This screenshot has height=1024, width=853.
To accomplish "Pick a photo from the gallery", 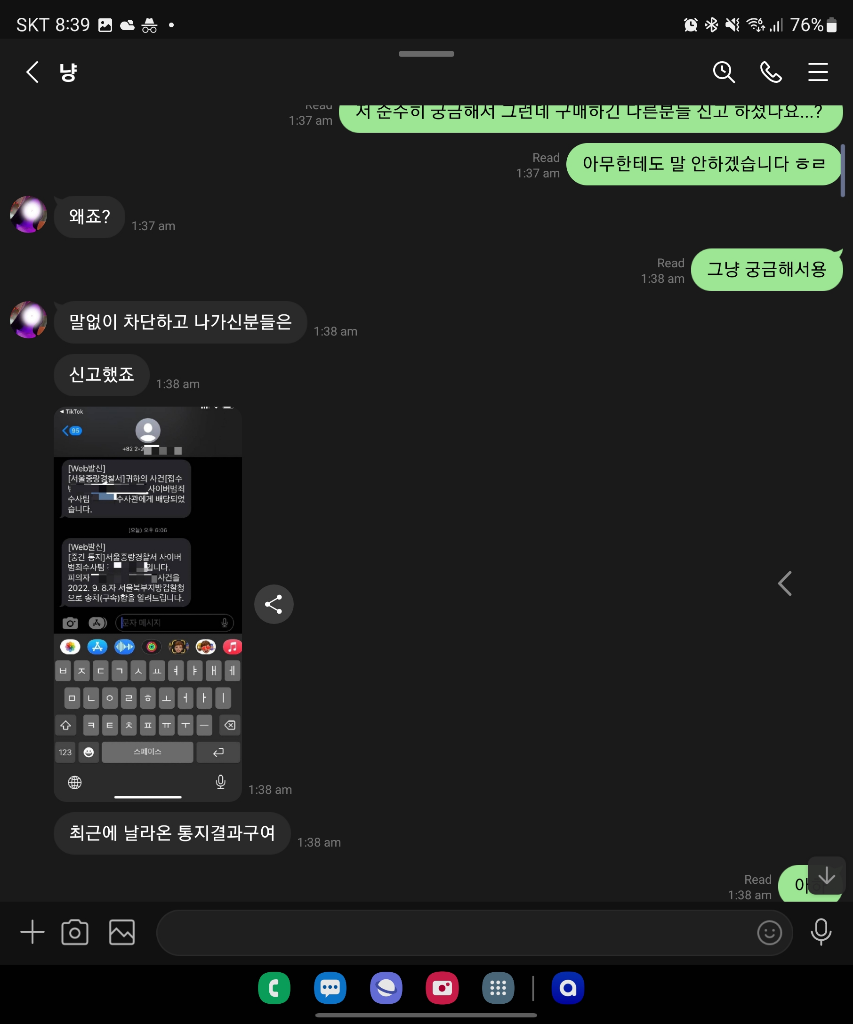I will (122, 933).
